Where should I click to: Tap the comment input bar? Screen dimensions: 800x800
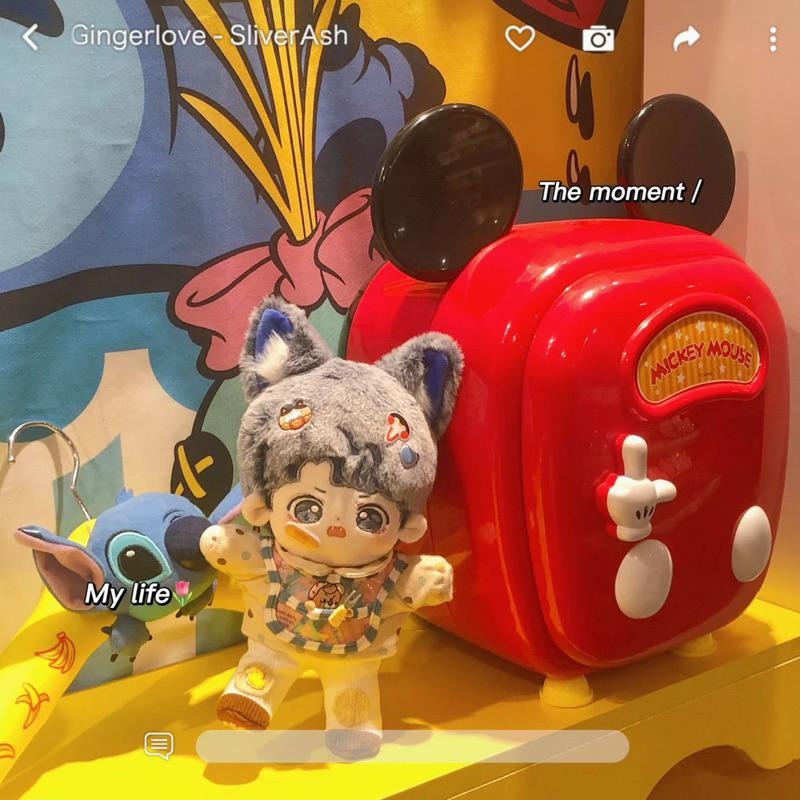tap(412, 746)
